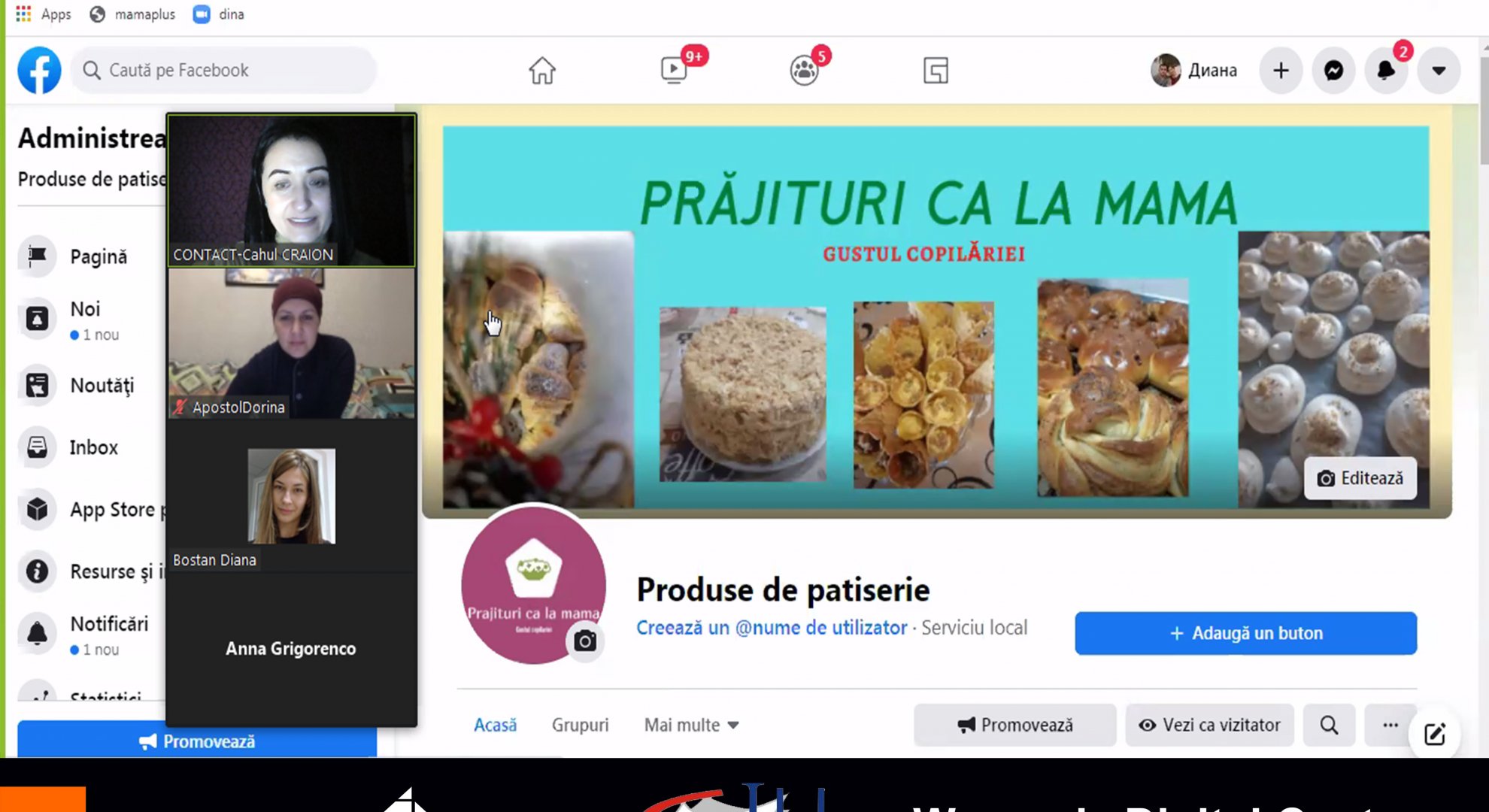Image resolution: width=1489 pixels, height=812 pixels.
Task: Open the three-dot page options menu
Action: coord(1390,725)
